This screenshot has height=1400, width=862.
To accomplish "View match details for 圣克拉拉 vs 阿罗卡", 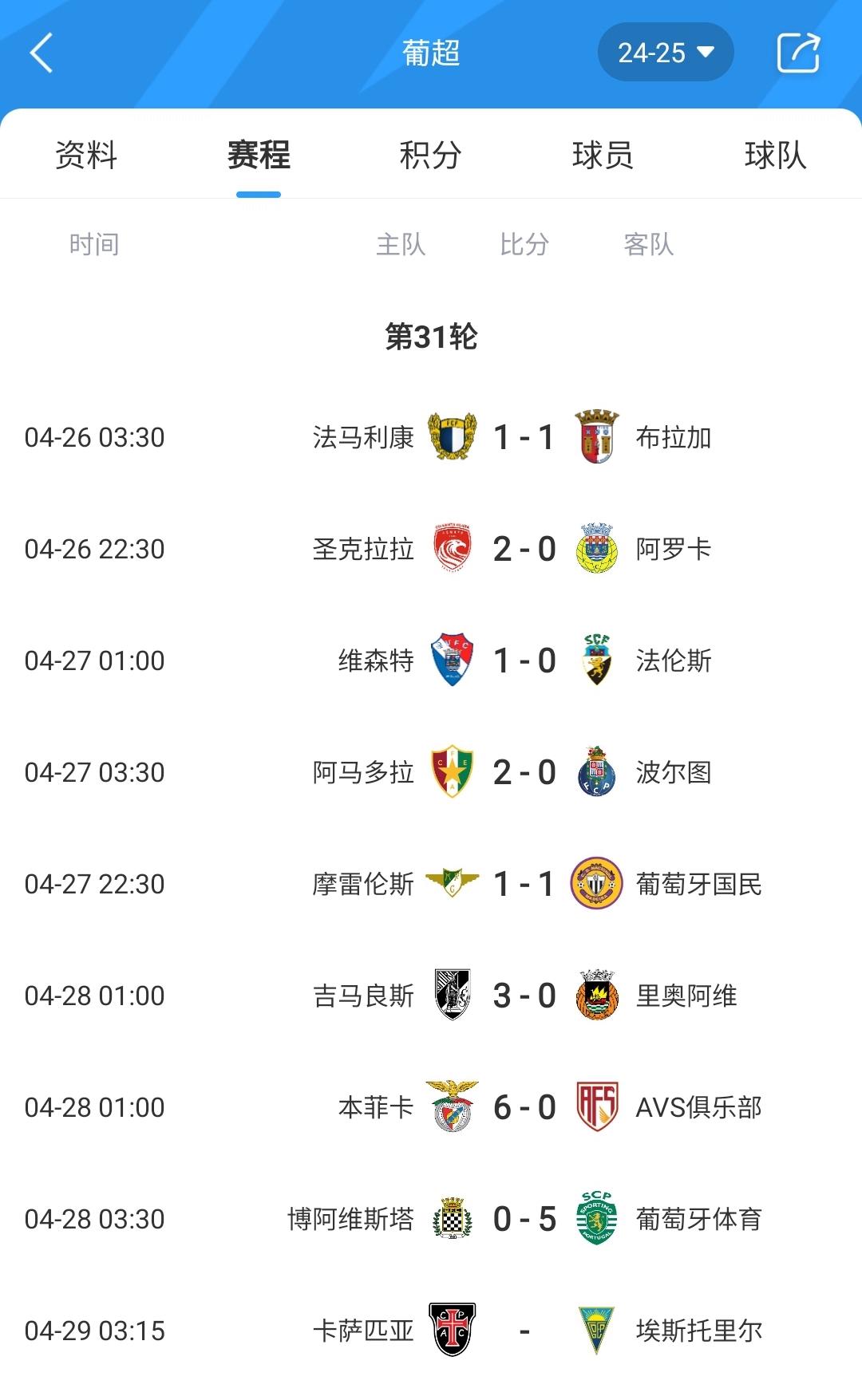I will 524,549.
